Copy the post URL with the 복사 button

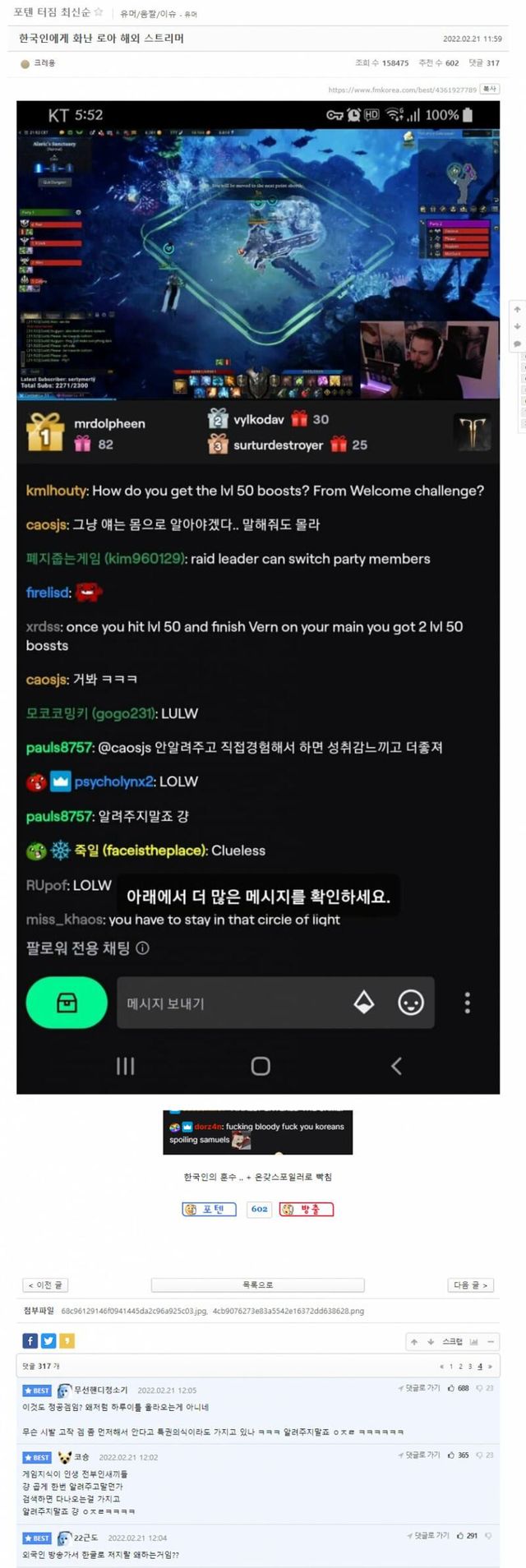(490, 89)
